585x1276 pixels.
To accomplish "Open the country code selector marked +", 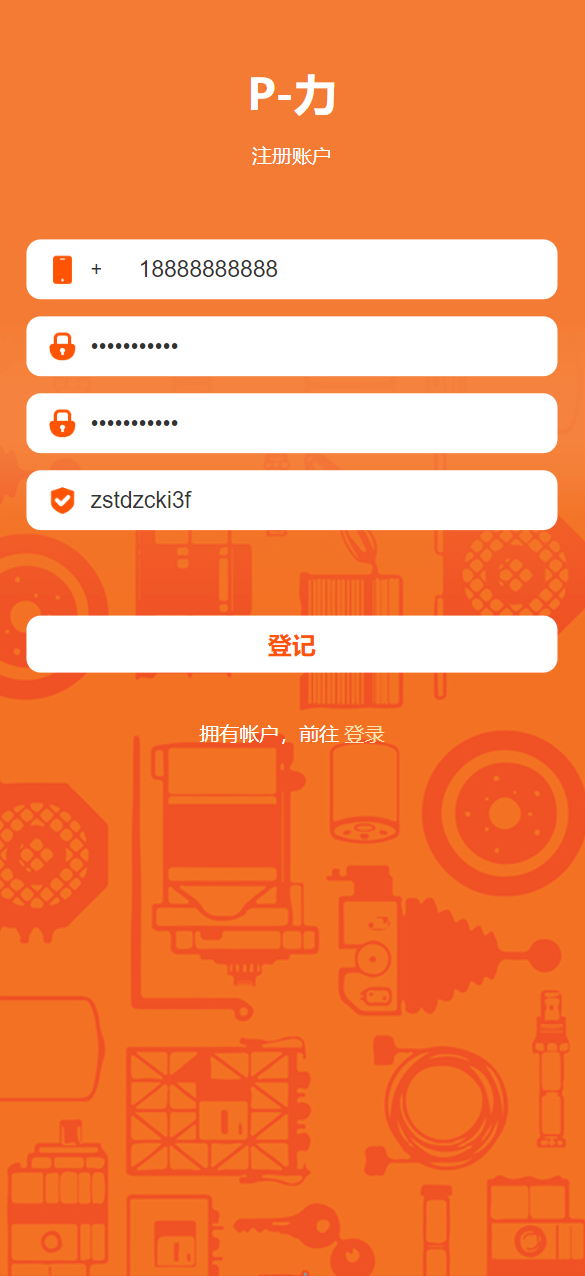I will coord(97,269).
